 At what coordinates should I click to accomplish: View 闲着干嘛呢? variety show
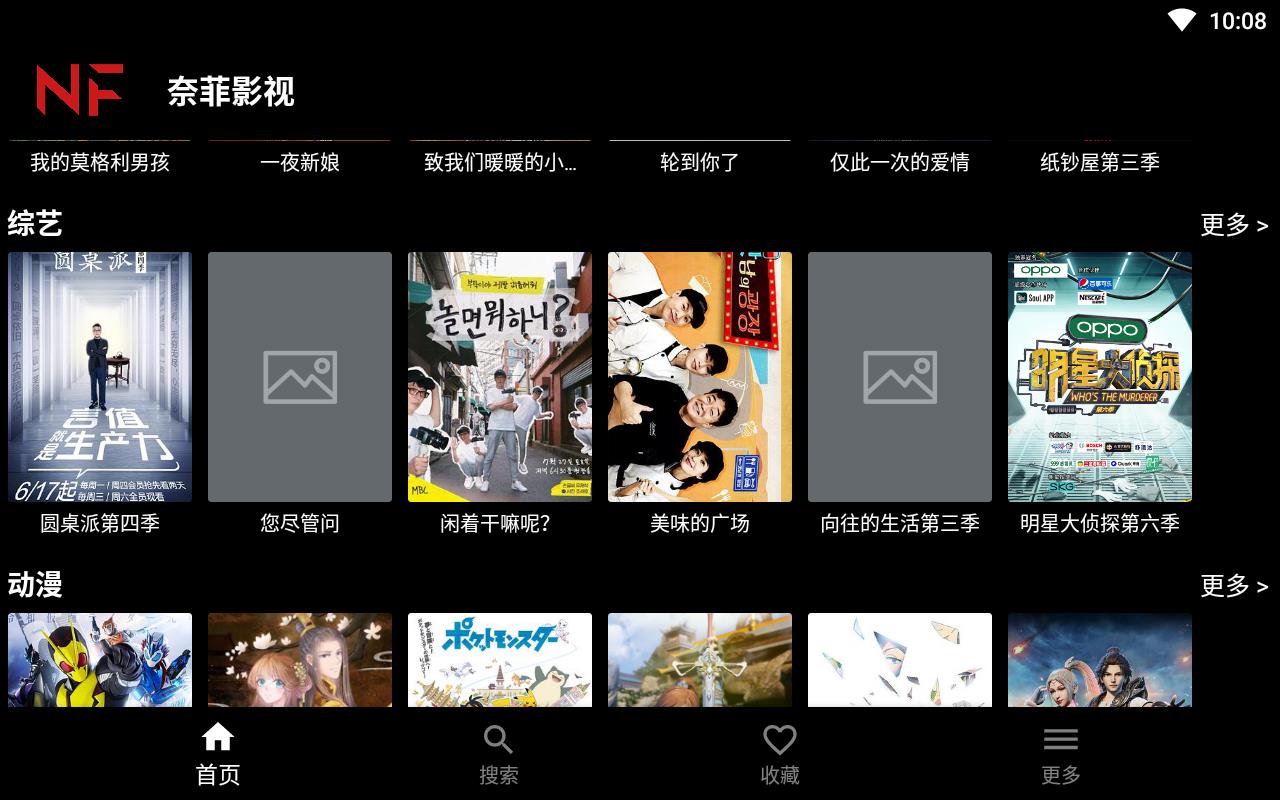(x=500, y=377)
